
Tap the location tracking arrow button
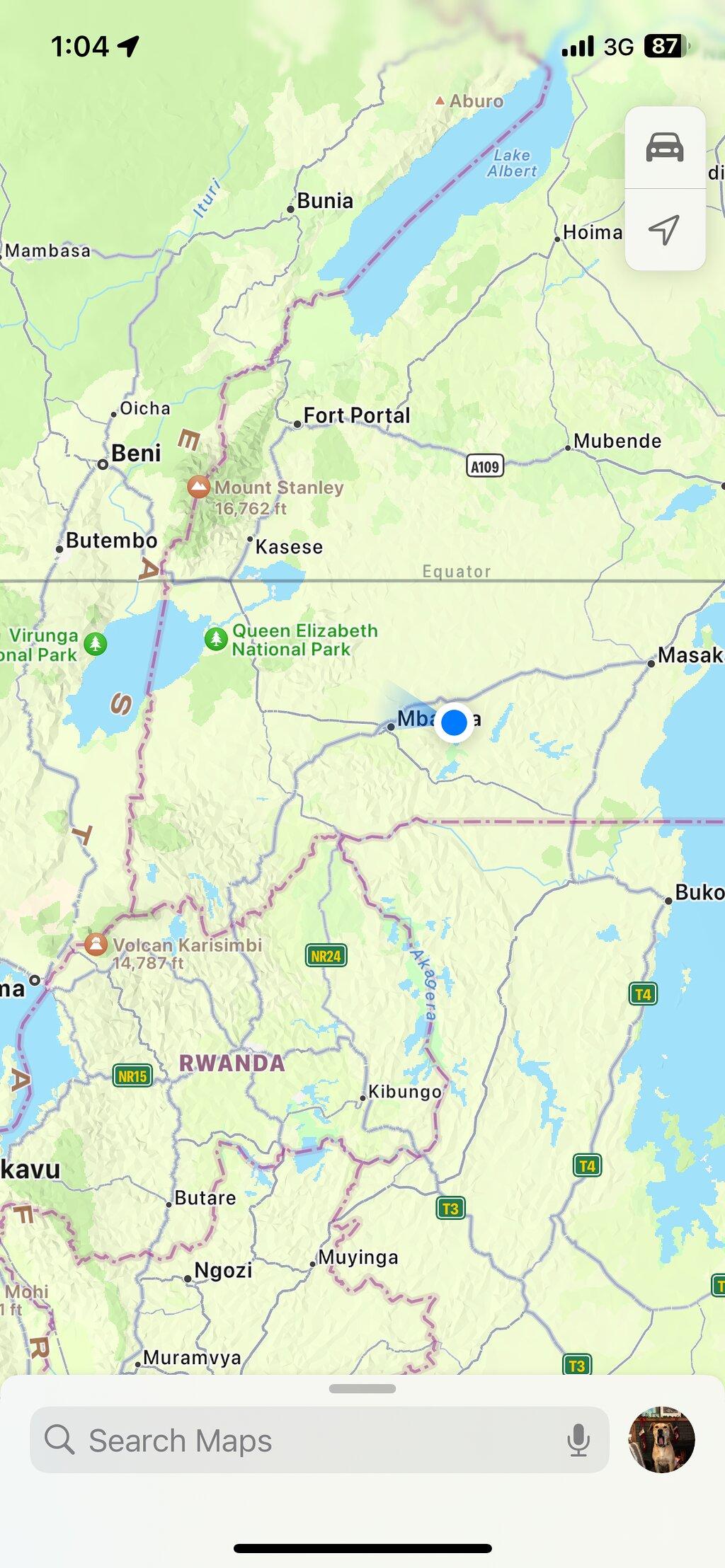point(665,230)
